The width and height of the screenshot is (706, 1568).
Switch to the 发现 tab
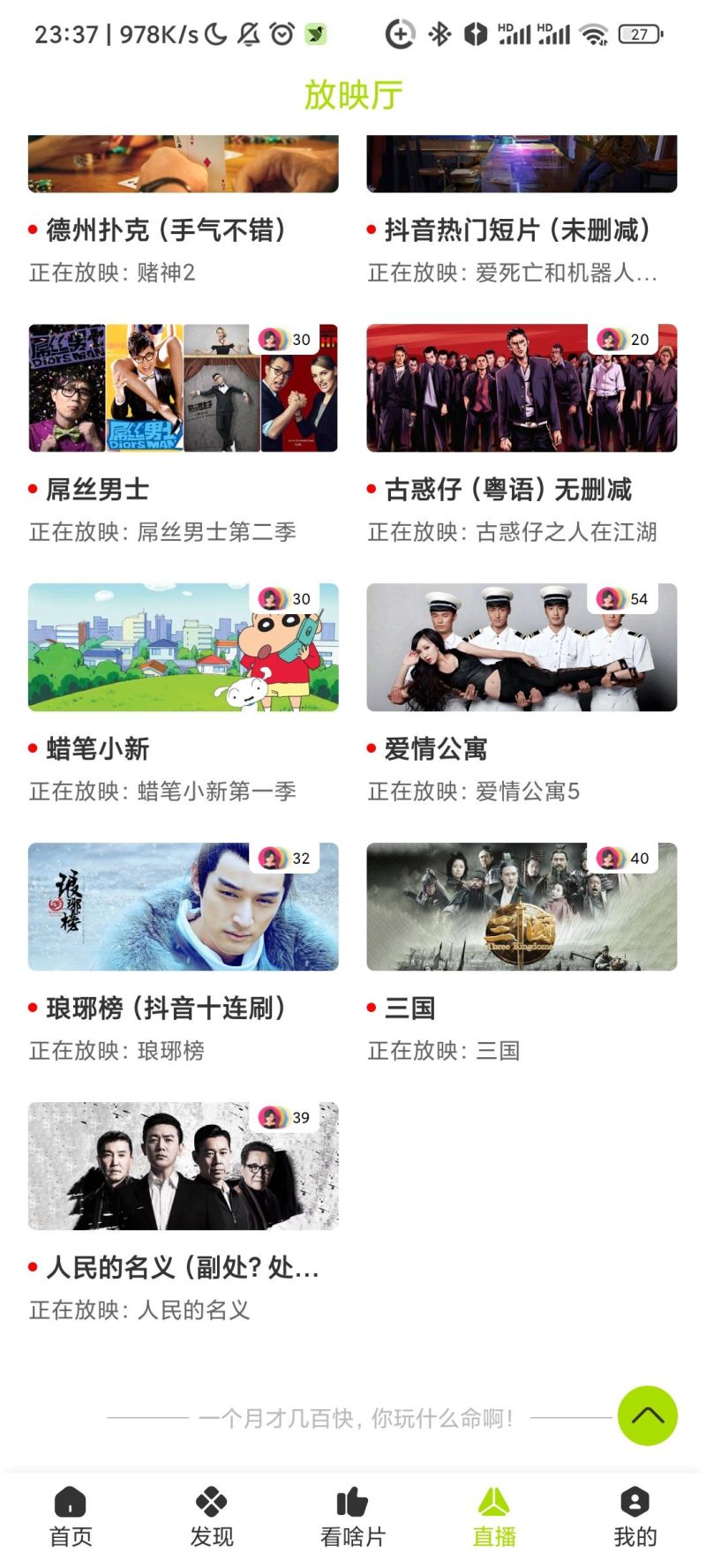coord(212,1517)
